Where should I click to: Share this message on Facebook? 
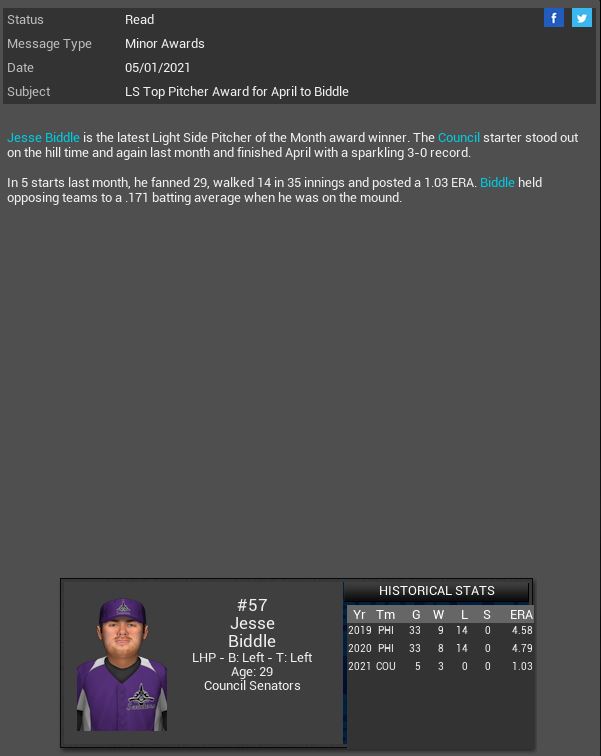click(x=553, y=18)
